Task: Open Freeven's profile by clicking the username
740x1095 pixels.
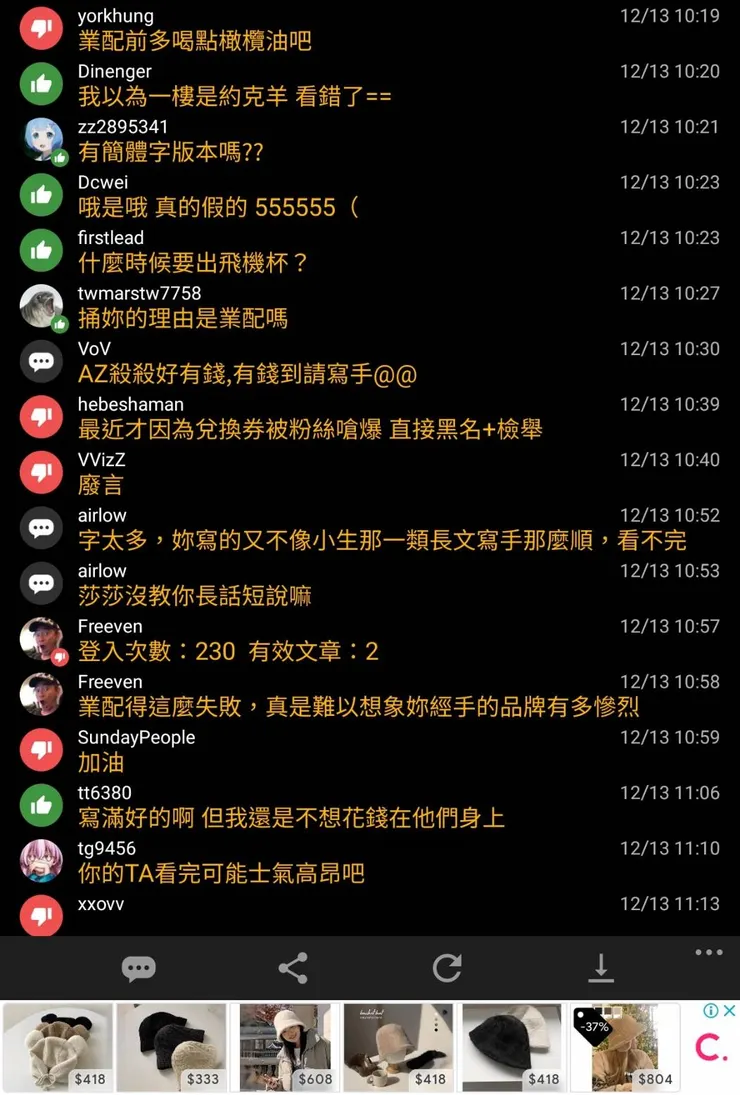Action: coord(110,626)
